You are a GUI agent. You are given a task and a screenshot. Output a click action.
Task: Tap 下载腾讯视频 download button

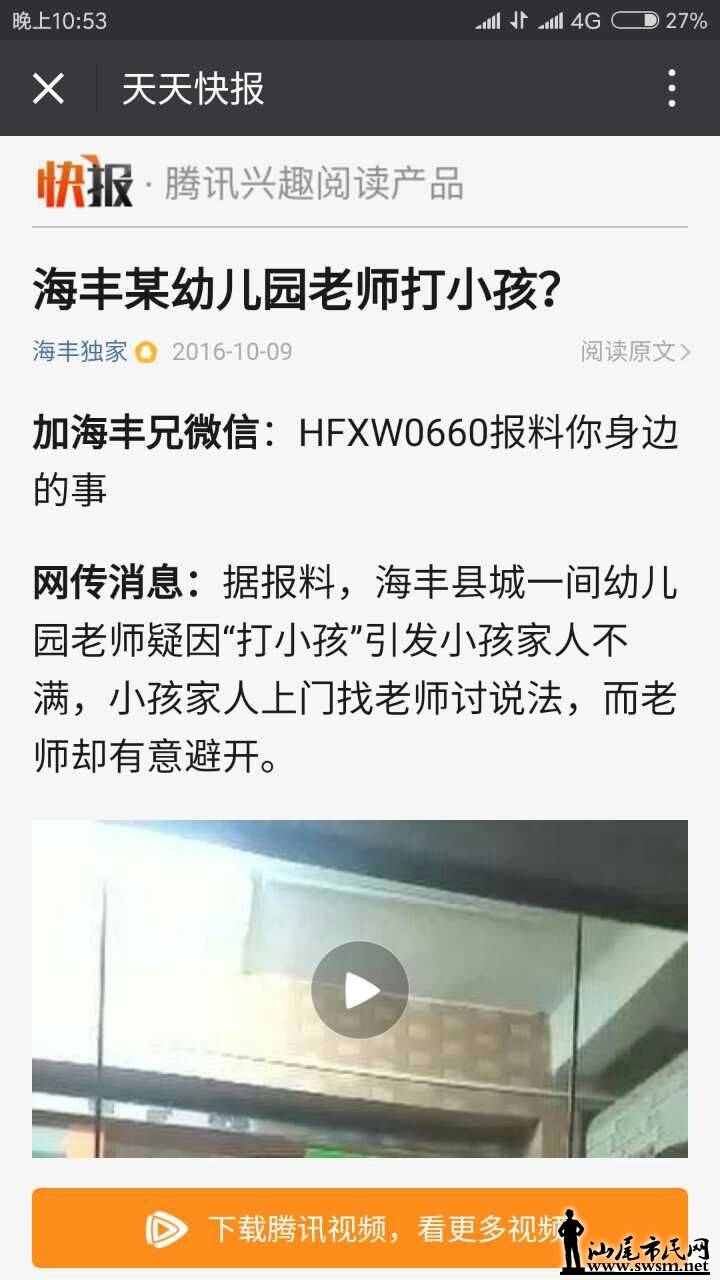(x=360, y=1228)
